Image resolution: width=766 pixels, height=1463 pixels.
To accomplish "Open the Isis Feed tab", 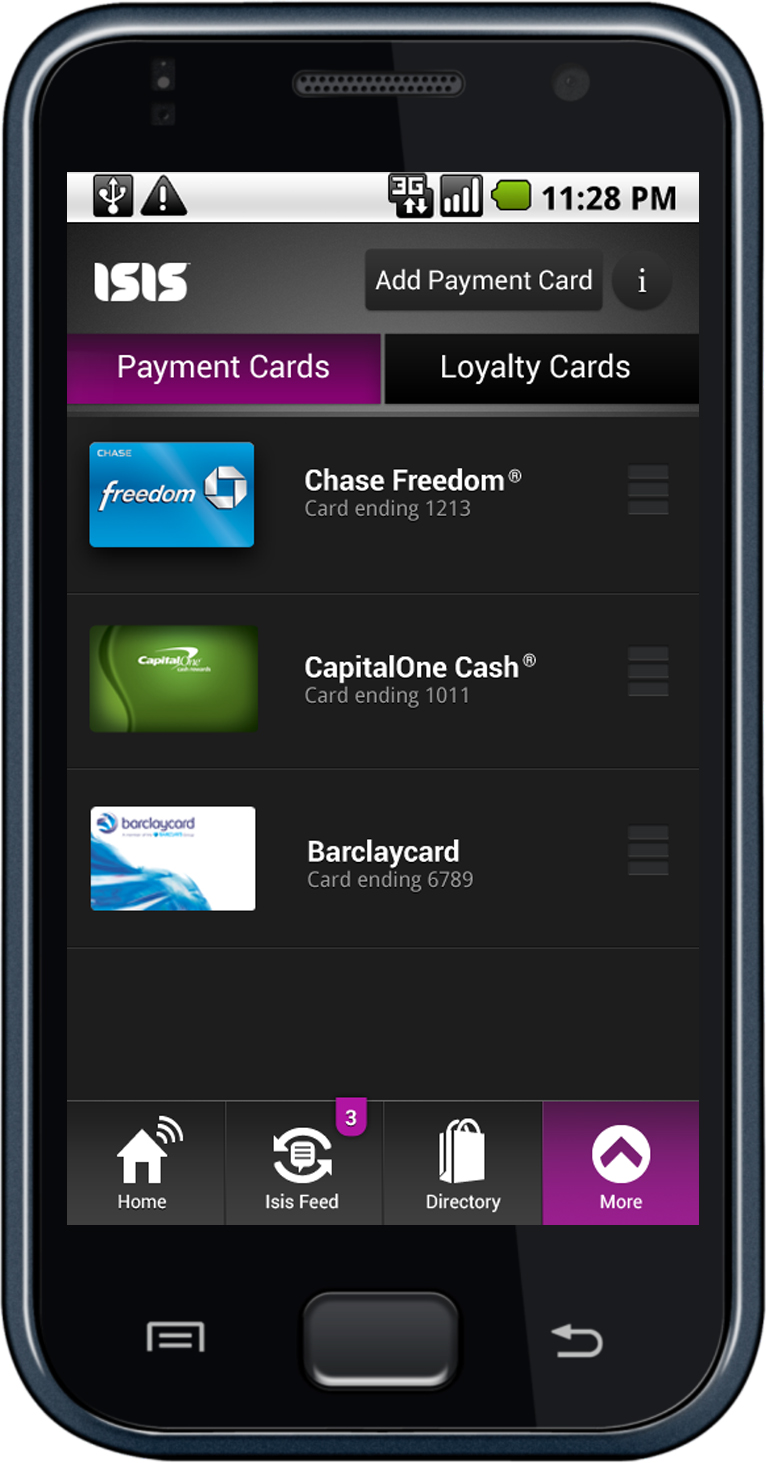I will [x=303, y=1164].
